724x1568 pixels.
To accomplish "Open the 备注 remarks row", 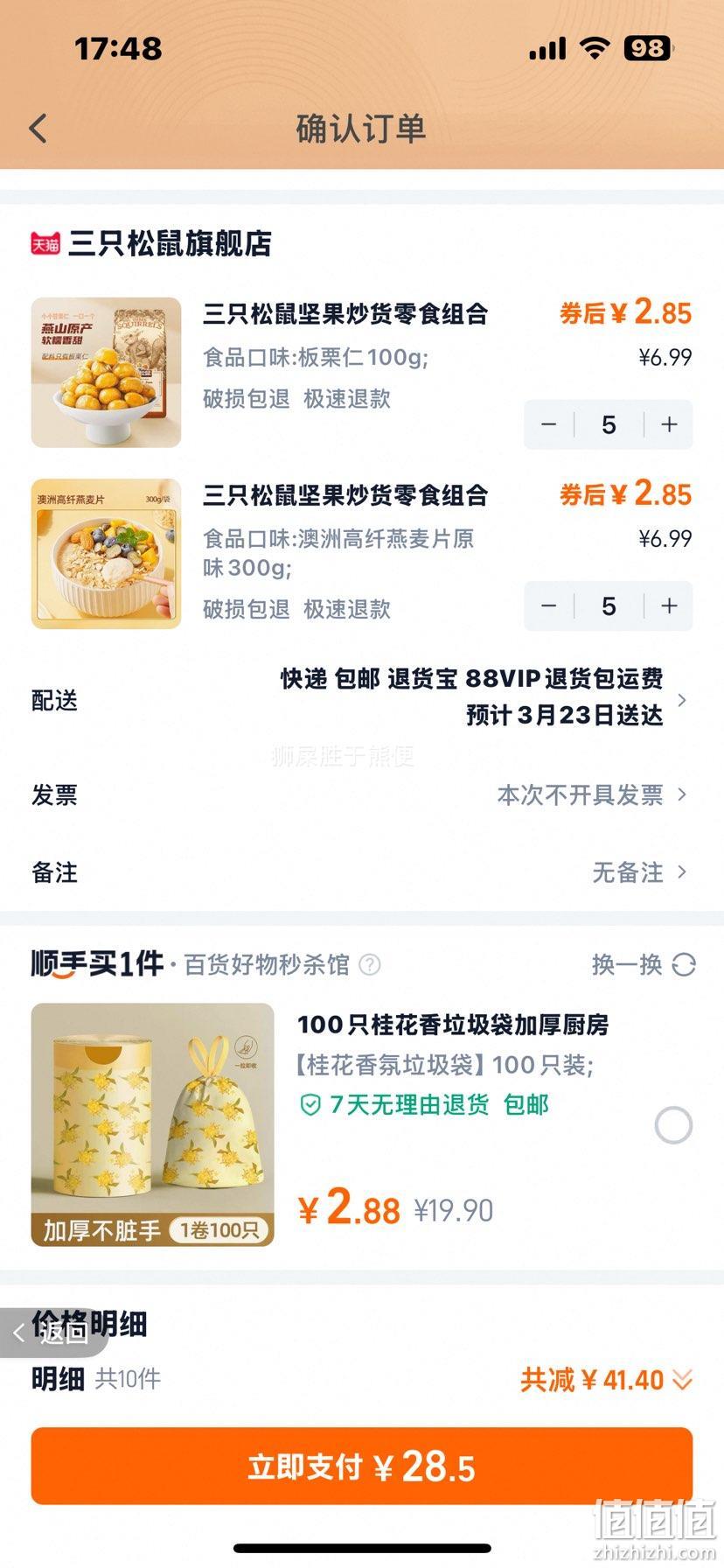I will point(362,872).
